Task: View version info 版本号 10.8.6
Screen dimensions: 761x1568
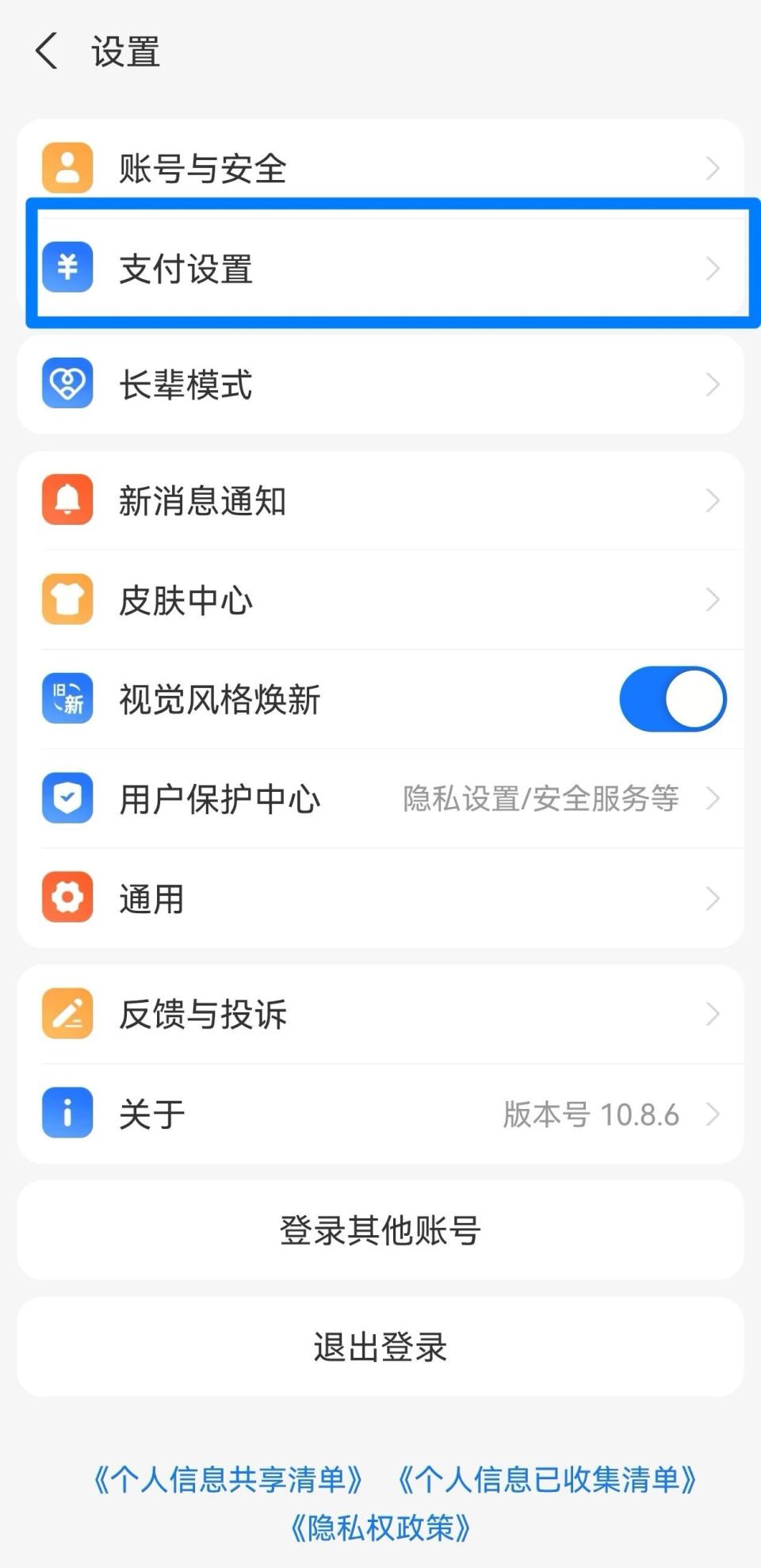Action: [x=591, y=1113]
